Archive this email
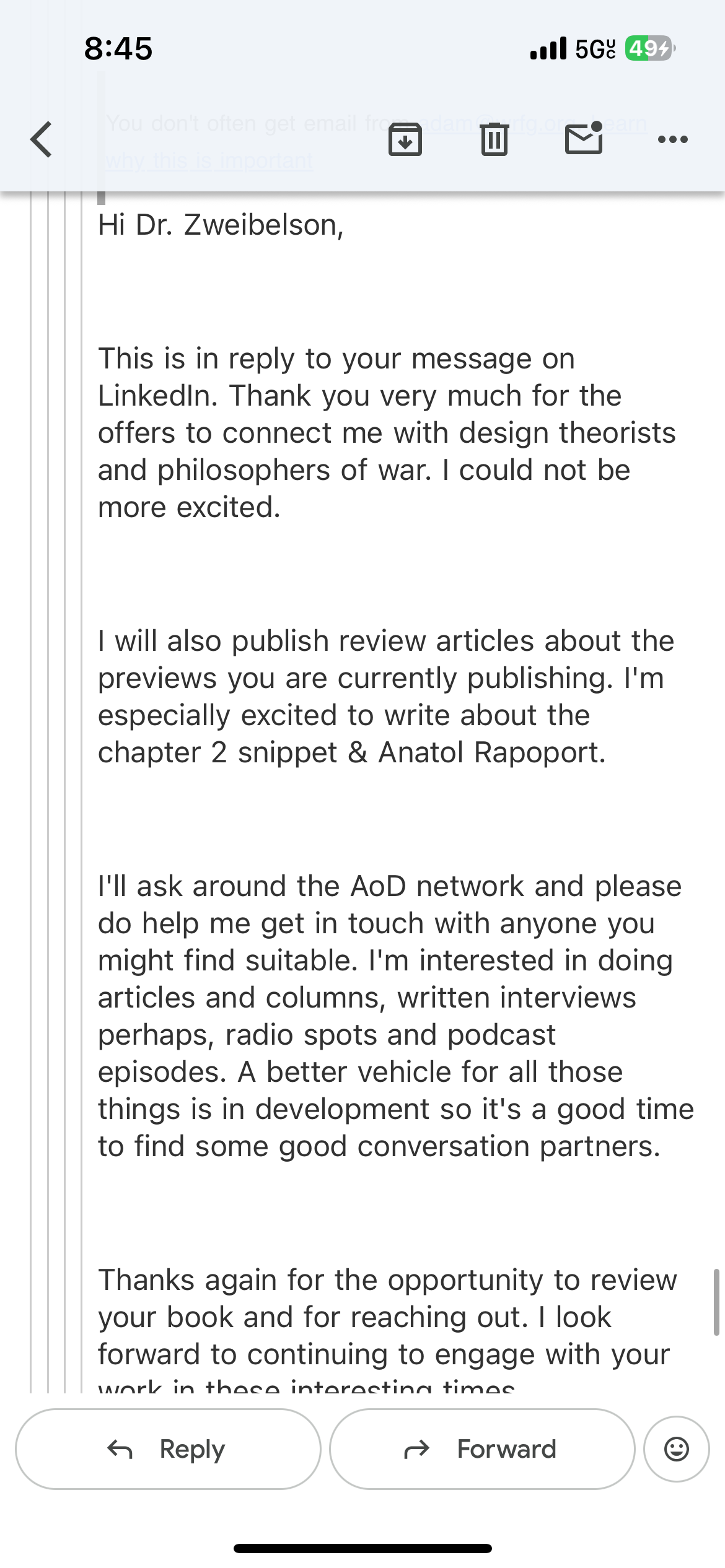The image size is (725, 1568). pyautogui.click(x=405, y=139)
